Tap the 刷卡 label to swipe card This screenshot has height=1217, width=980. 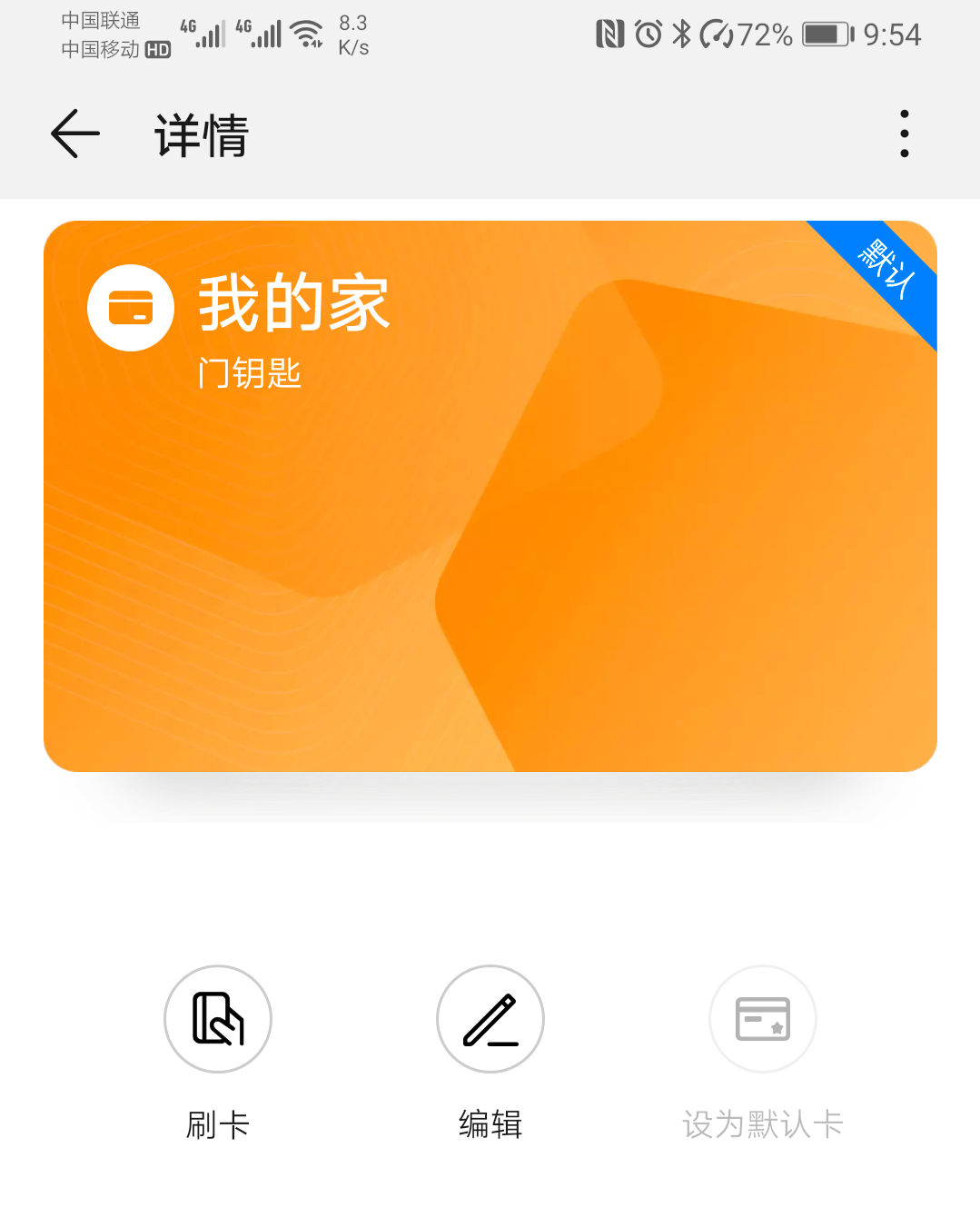click(x=217, y=1124)
